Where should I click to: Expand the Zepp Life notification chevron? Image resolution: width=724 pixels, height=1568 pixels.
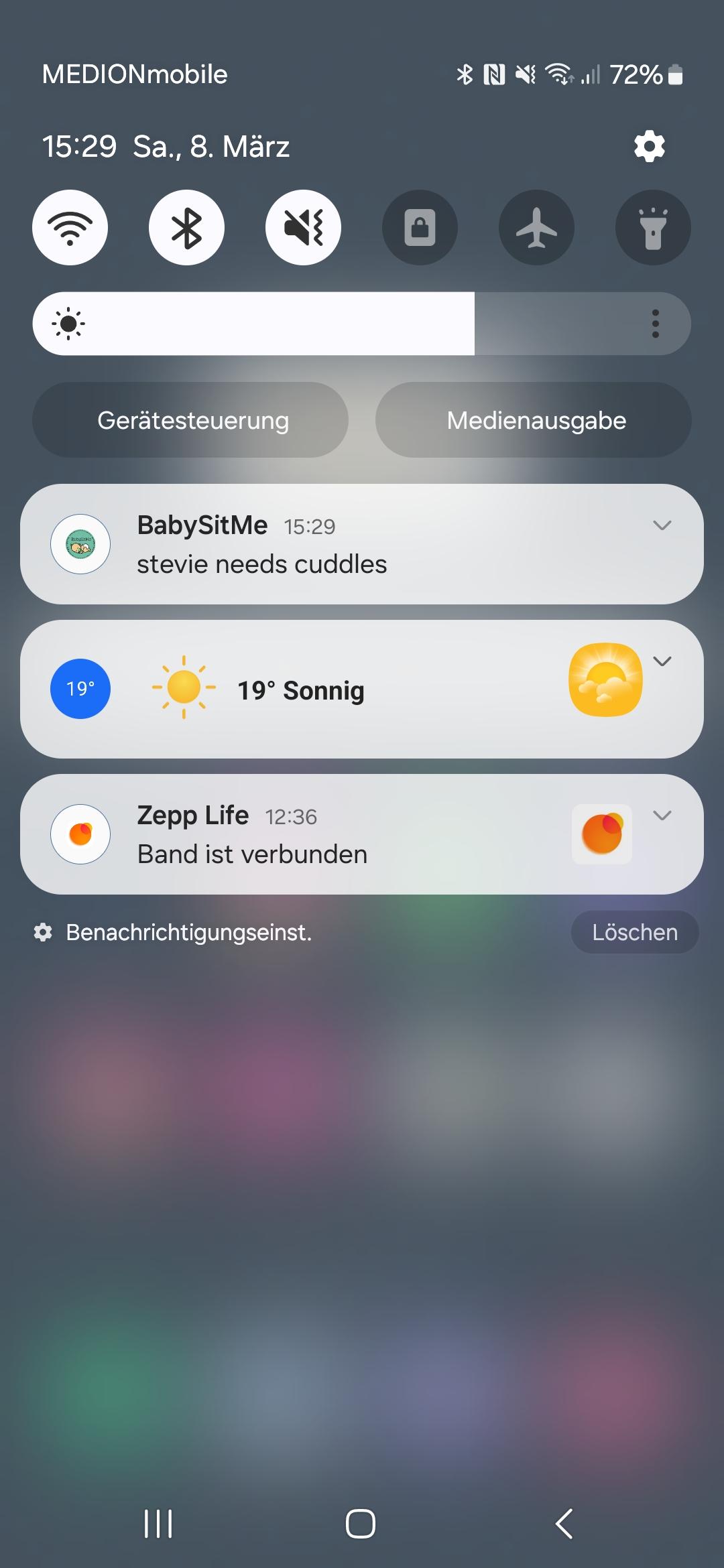click(x=662, y=815)
